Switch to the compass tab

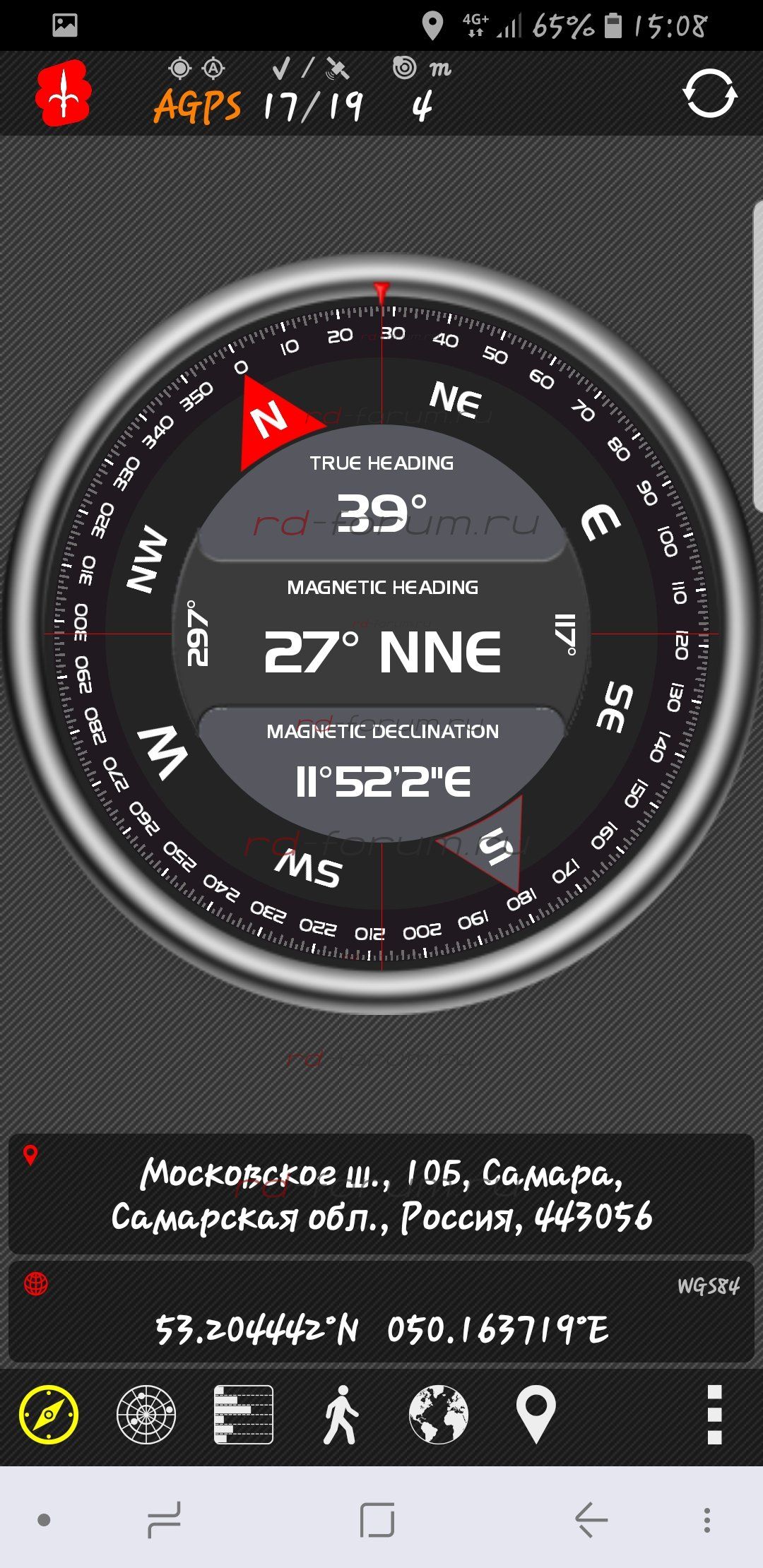[49, 1415]
